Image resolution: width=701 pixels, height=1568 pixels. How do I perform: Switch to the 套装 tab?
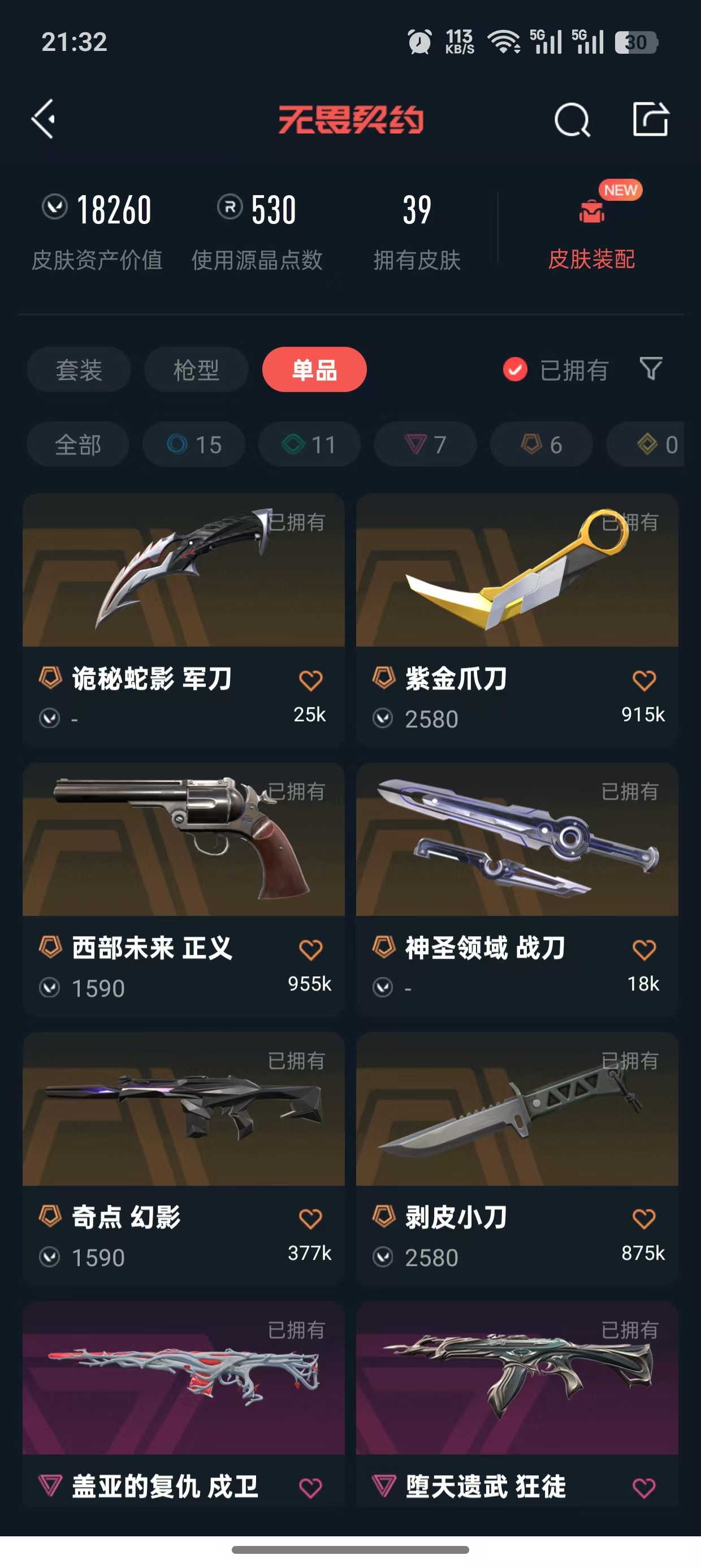point(79,369)
